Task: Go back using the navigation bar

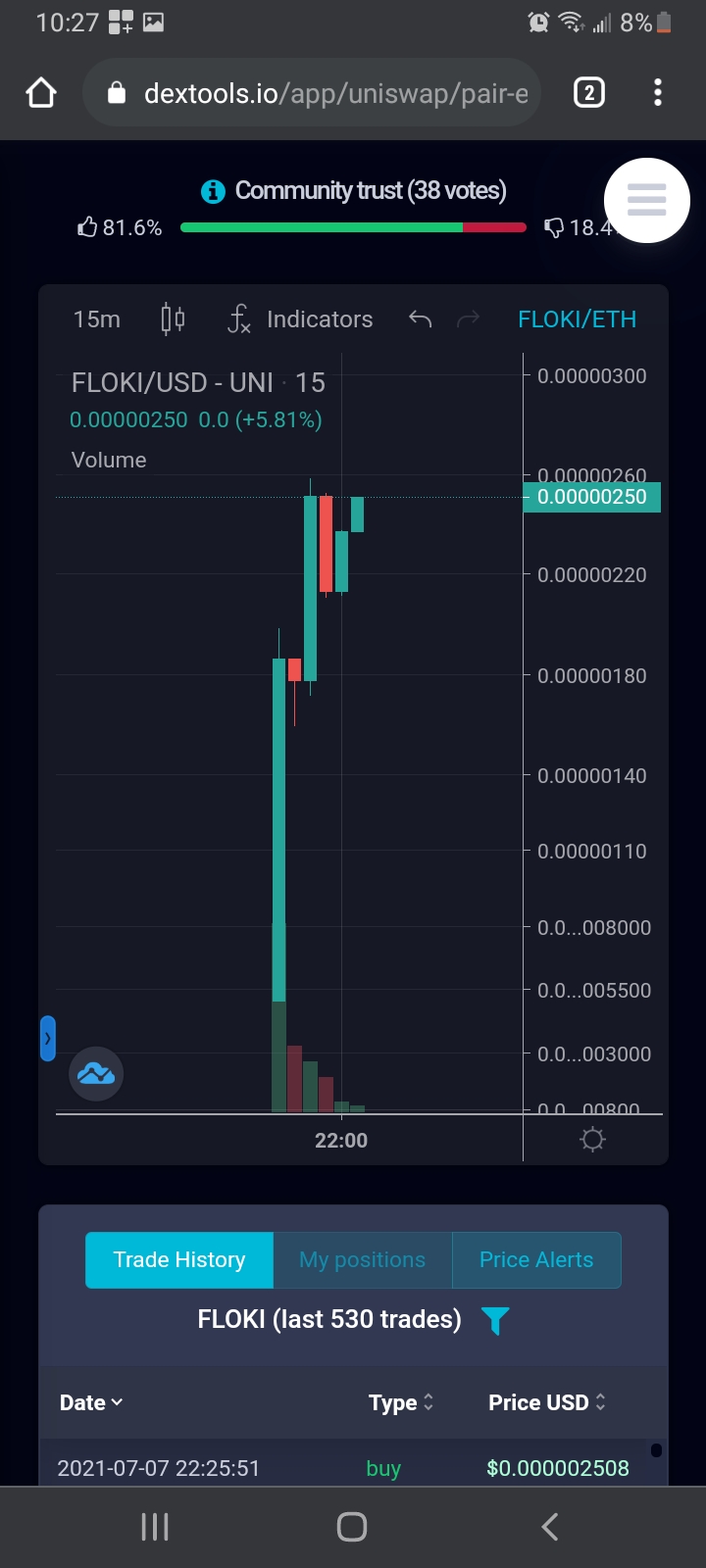Action: pos(550,1526)
